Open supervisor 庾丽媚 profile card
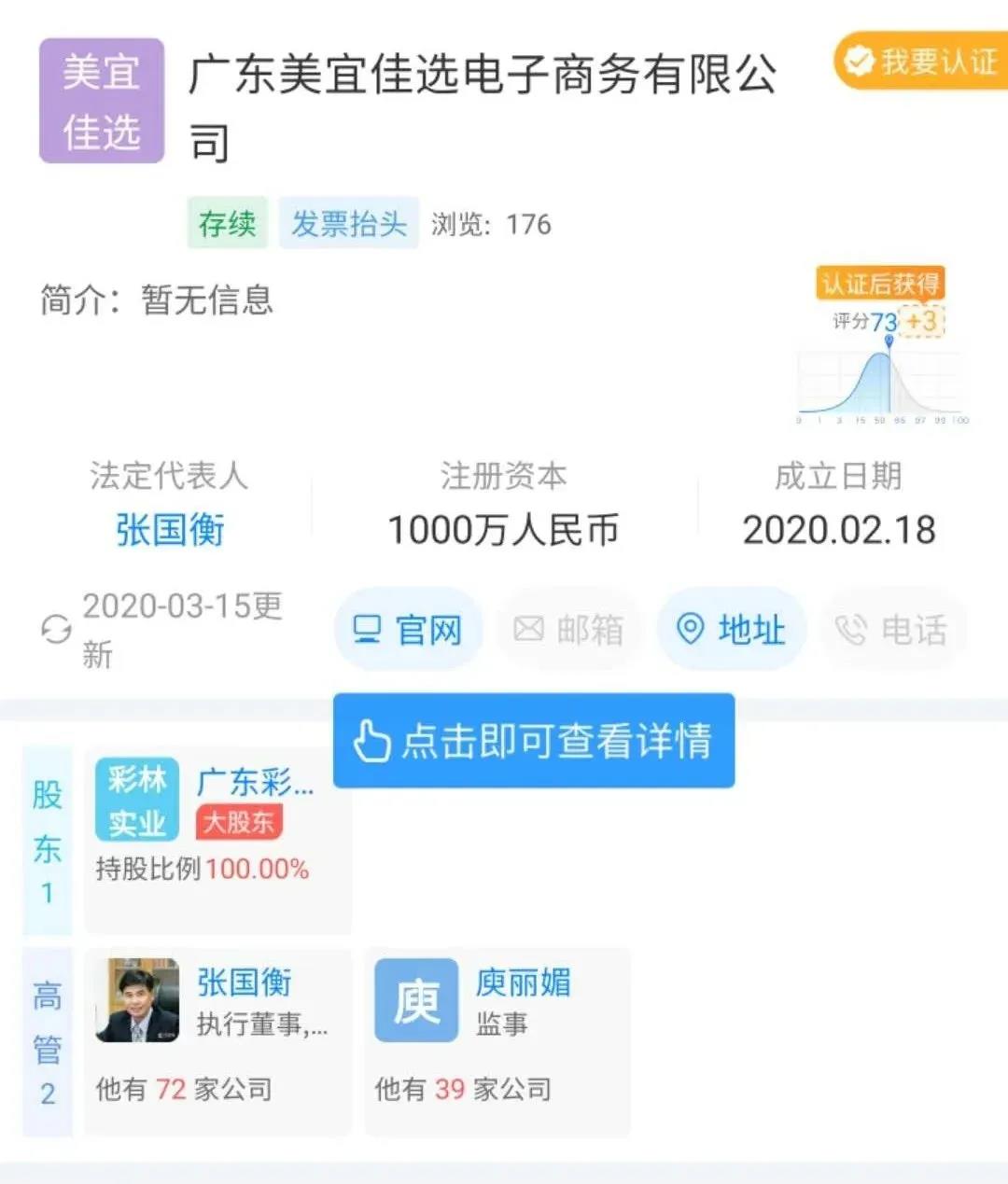 [x=497, y=1040]
